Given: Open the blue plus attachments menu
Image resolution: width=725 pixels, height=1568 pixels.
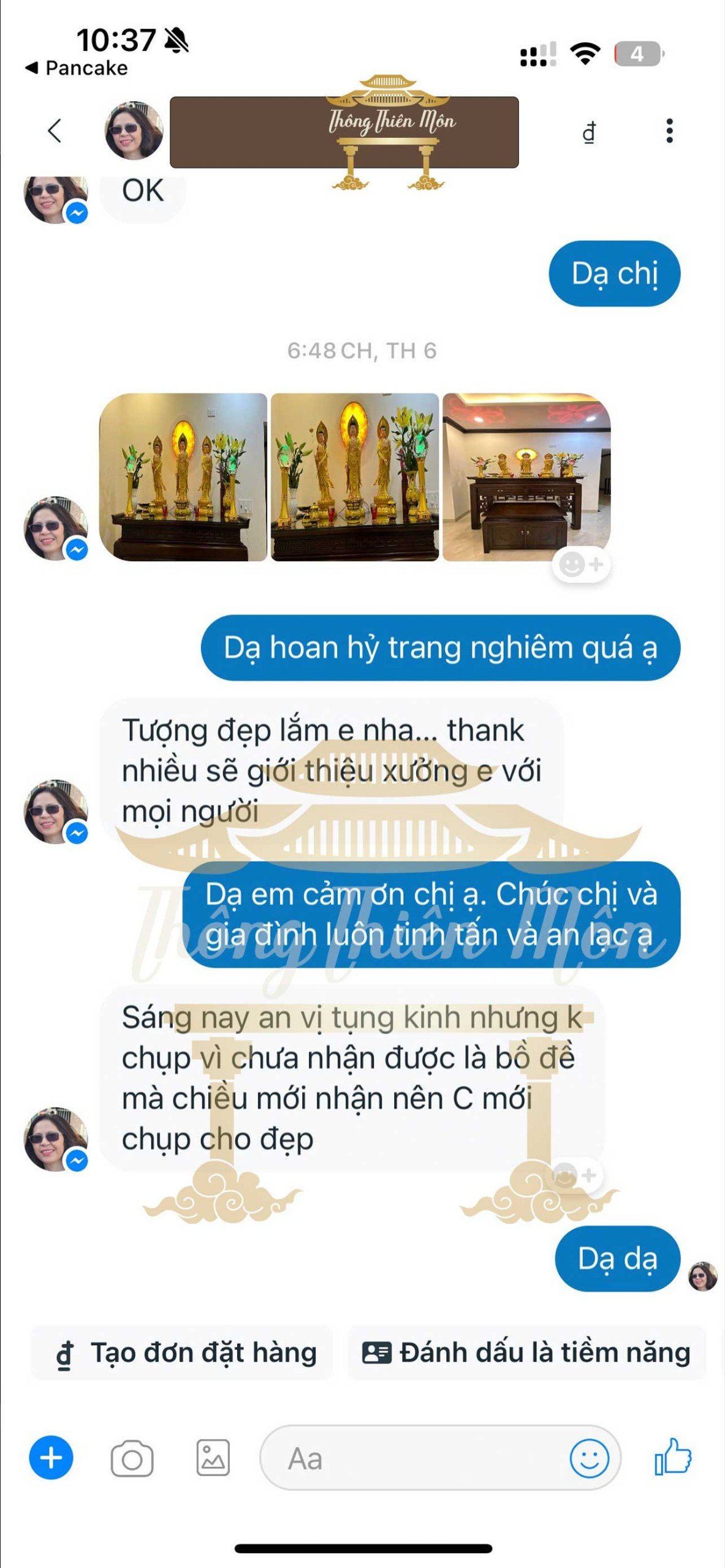Looking at the screenshot, I should (51, 1458).
